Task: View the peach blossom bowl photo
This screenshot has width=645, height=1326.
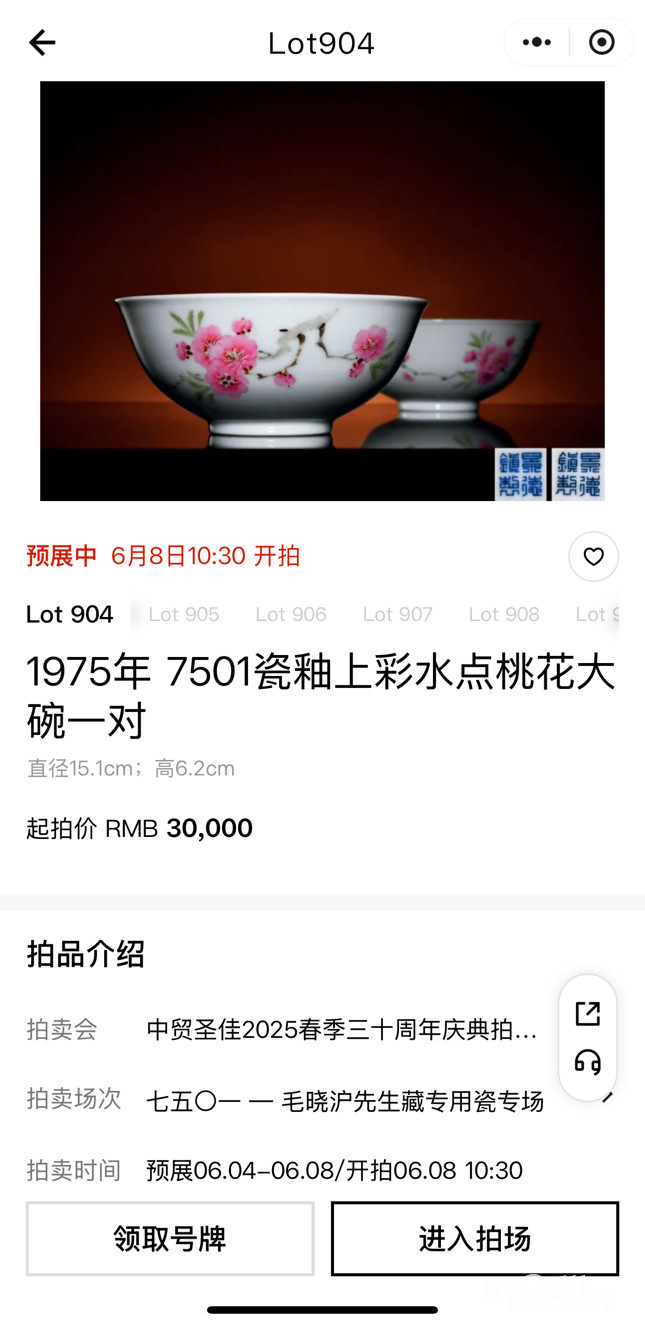Action: click(322, 290)
